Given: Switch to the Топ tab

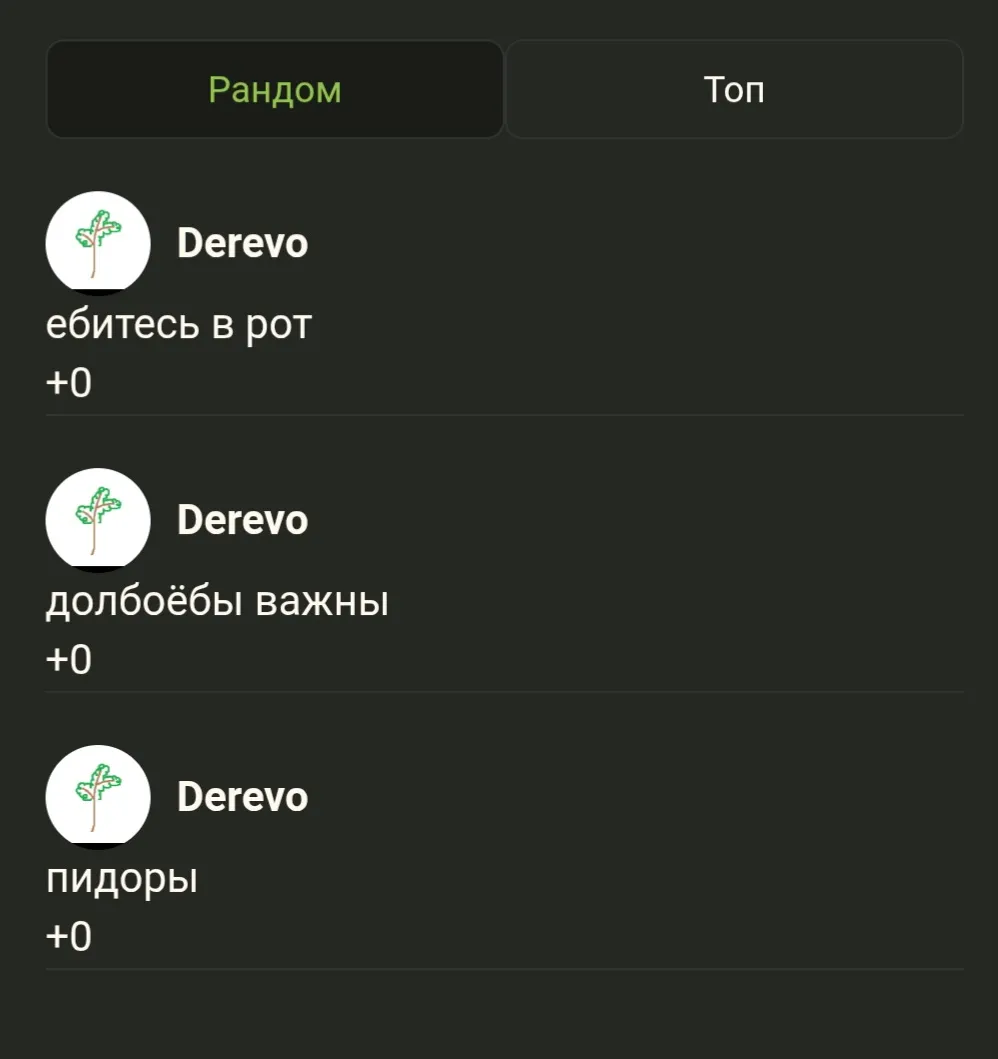Looking at the screenshot, I should pyautogui.click(x=734, y=90).
